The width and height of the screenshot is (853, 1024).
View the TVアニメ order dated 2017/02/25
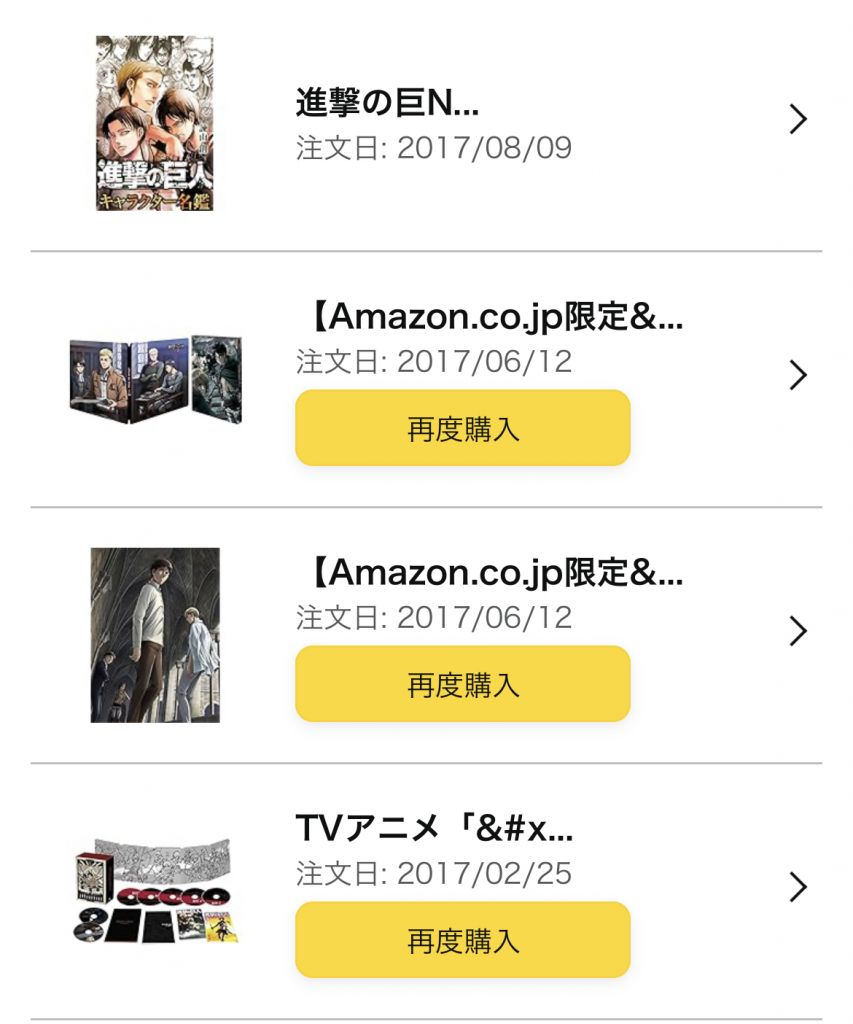[797, 887]
